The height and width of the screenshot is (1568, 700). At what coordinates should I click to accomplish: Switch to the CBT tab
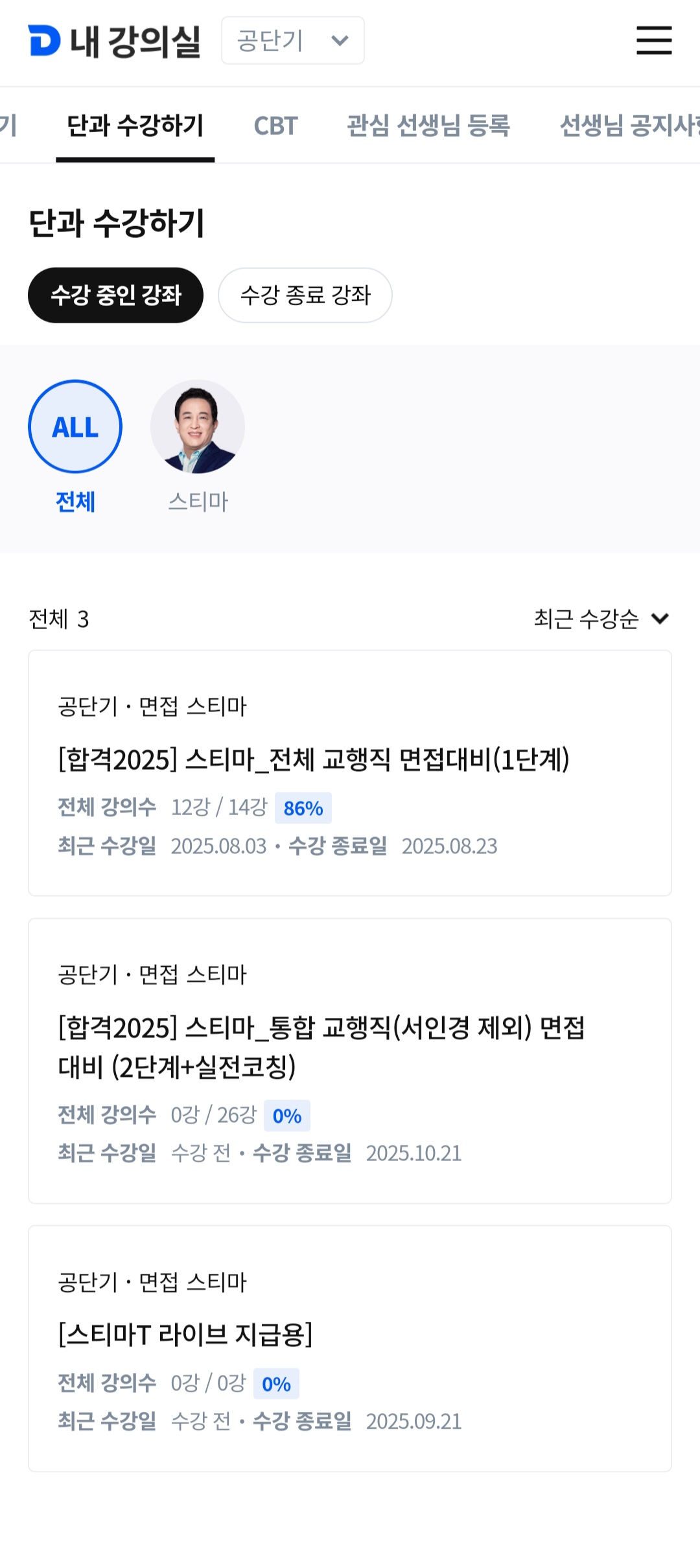point(275,126)
